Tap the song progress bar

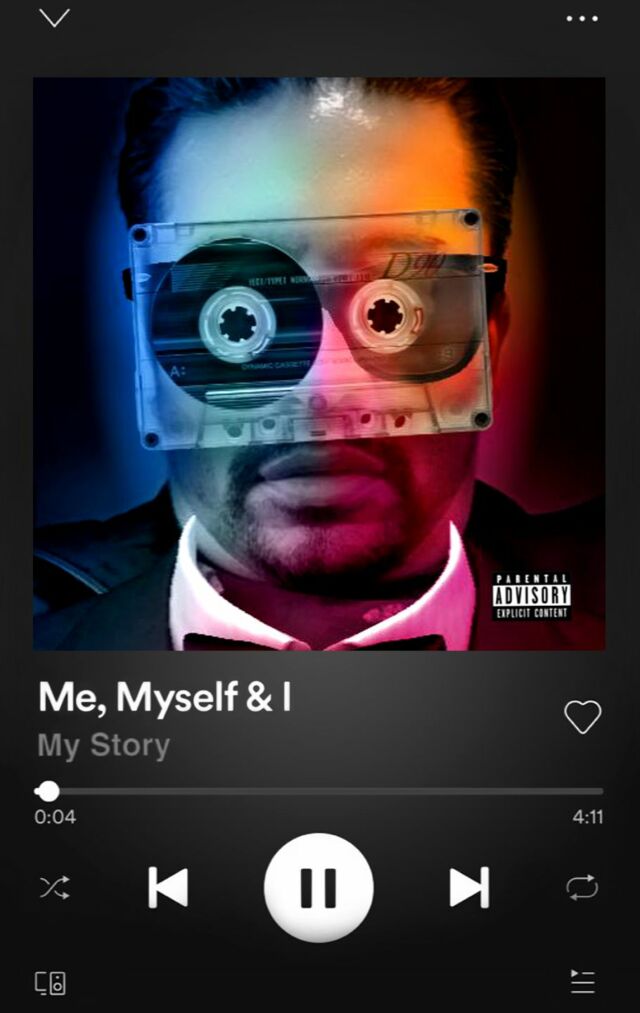tap(320, 791)
